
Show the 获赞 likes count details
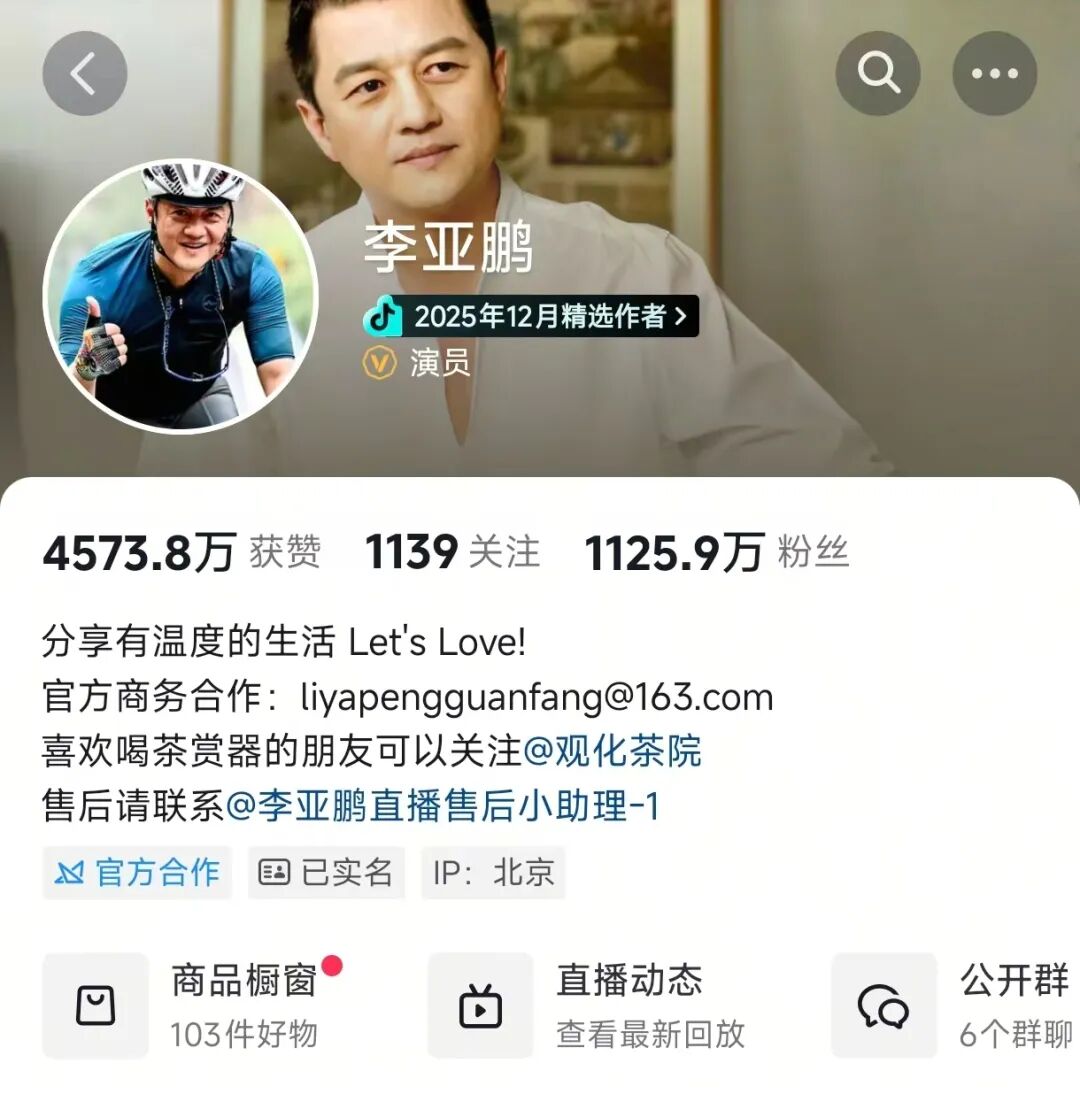tap(182, 553)
